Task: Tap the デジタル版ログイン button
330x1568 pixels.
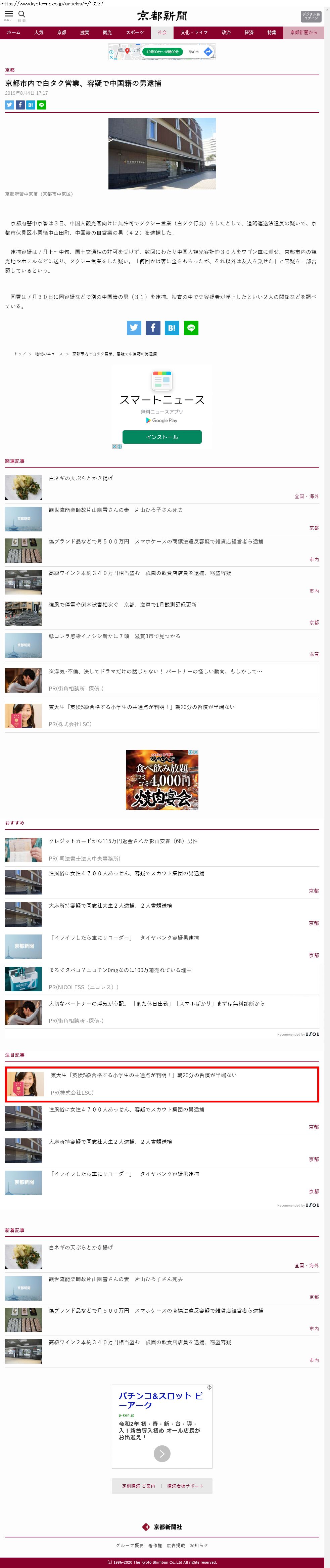Action: click(311, 16)
